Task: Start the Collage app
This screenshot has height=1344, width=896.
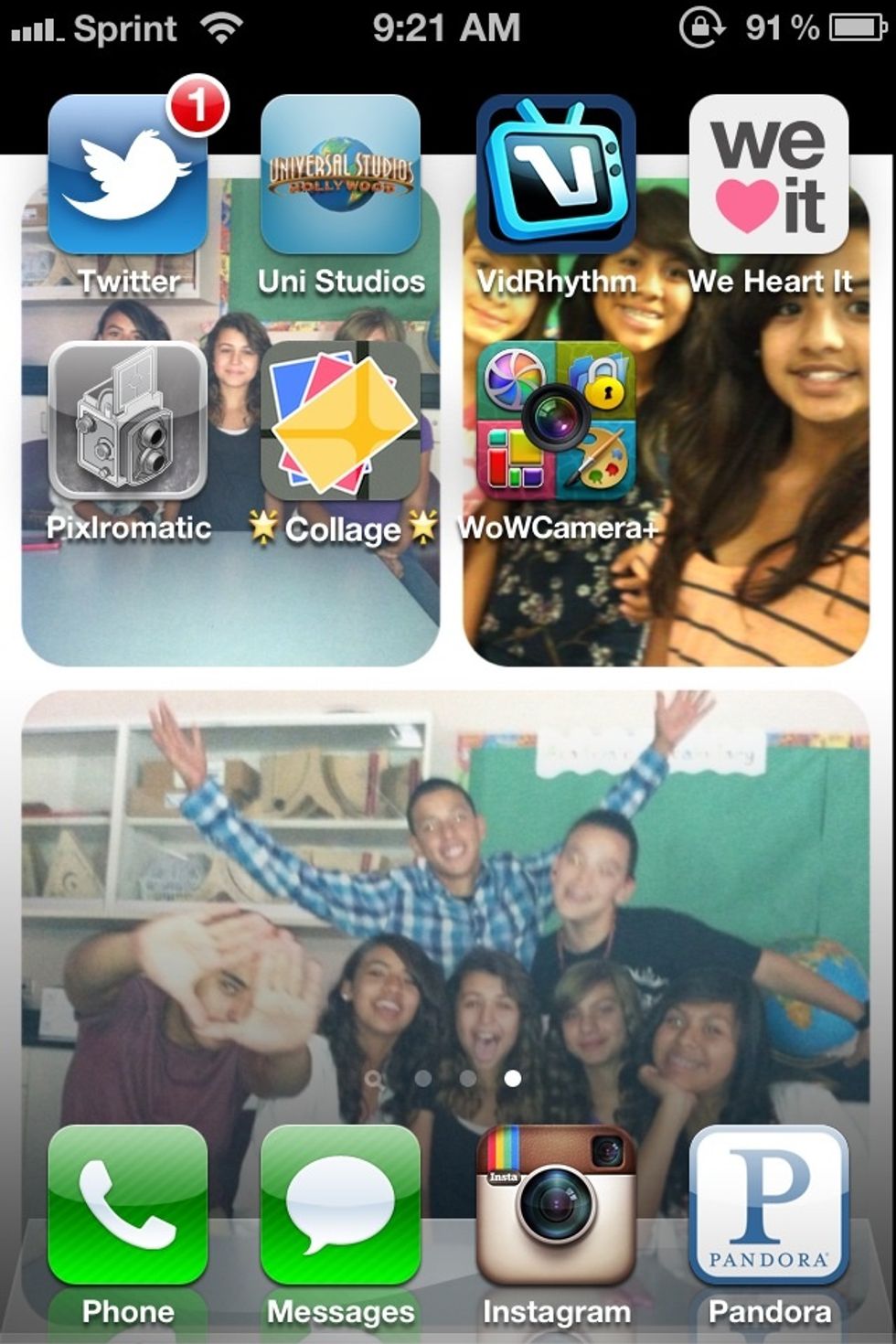Action: [340, 421]
